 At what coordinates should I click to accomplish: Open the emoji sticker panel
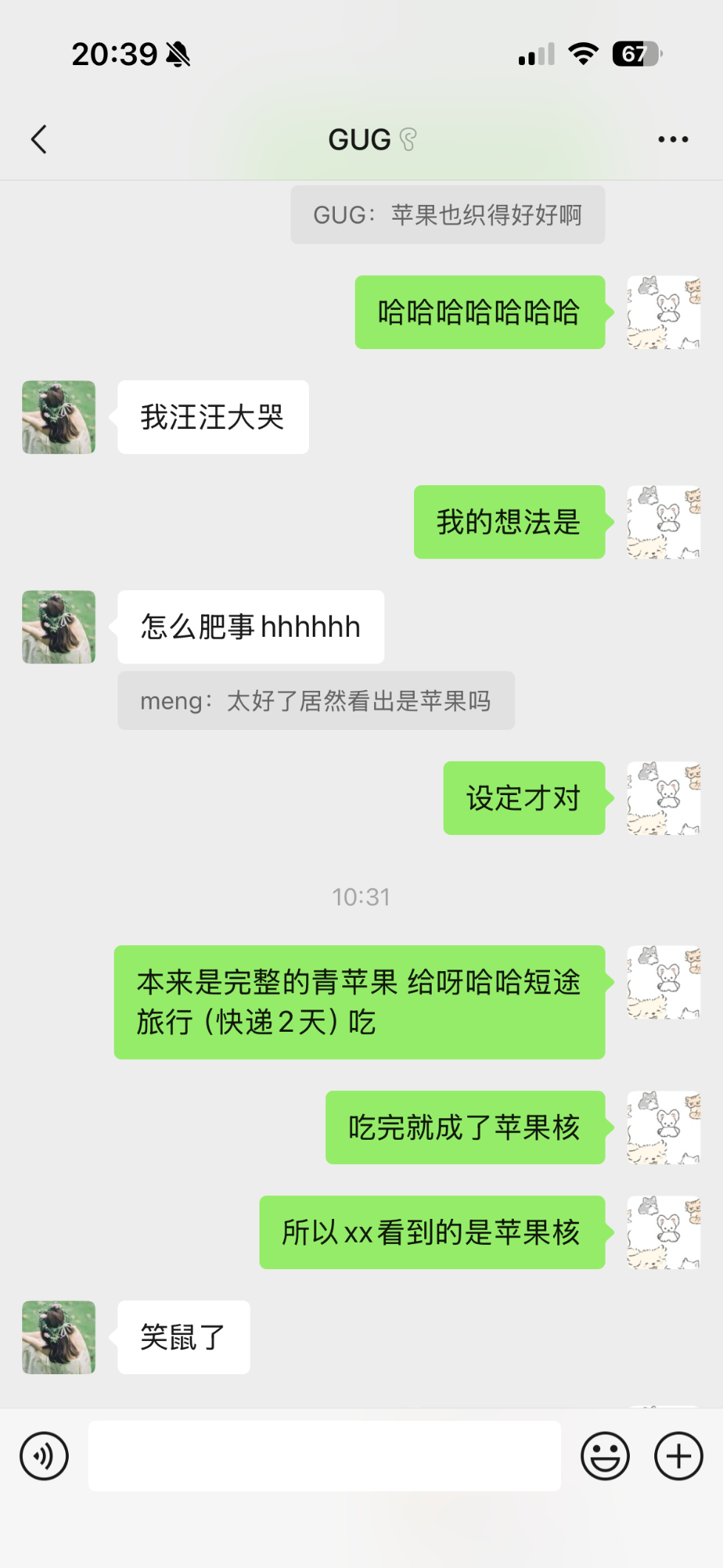[605, 1456]
